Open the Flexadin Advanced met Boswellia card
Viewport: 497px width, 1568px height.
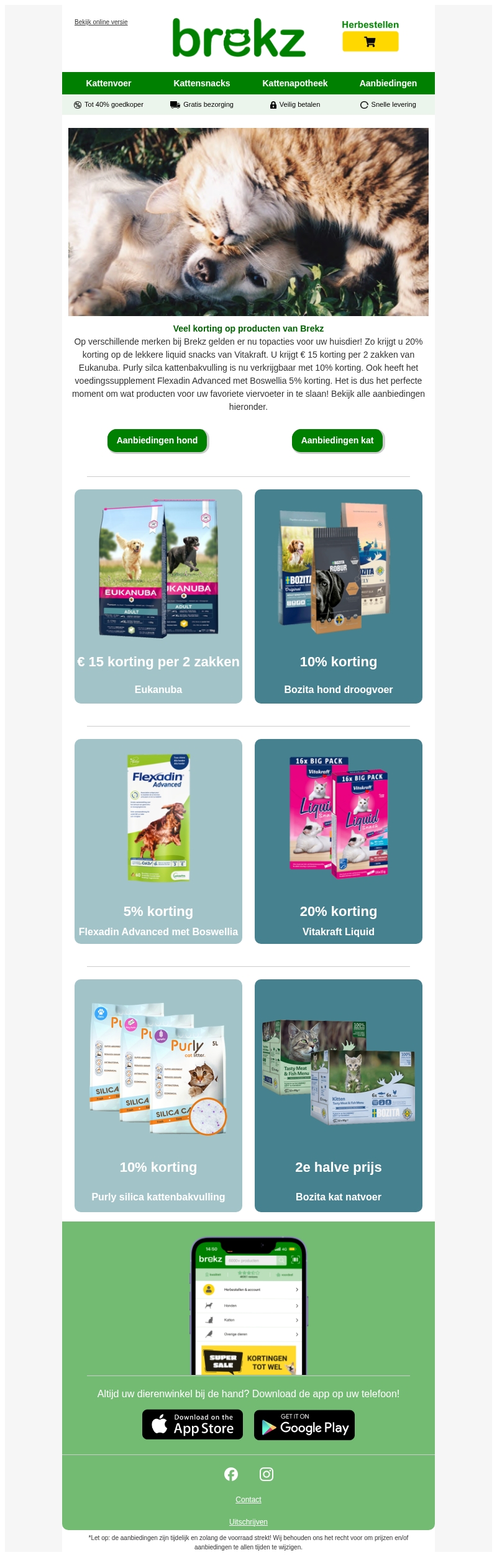[158, 841]
